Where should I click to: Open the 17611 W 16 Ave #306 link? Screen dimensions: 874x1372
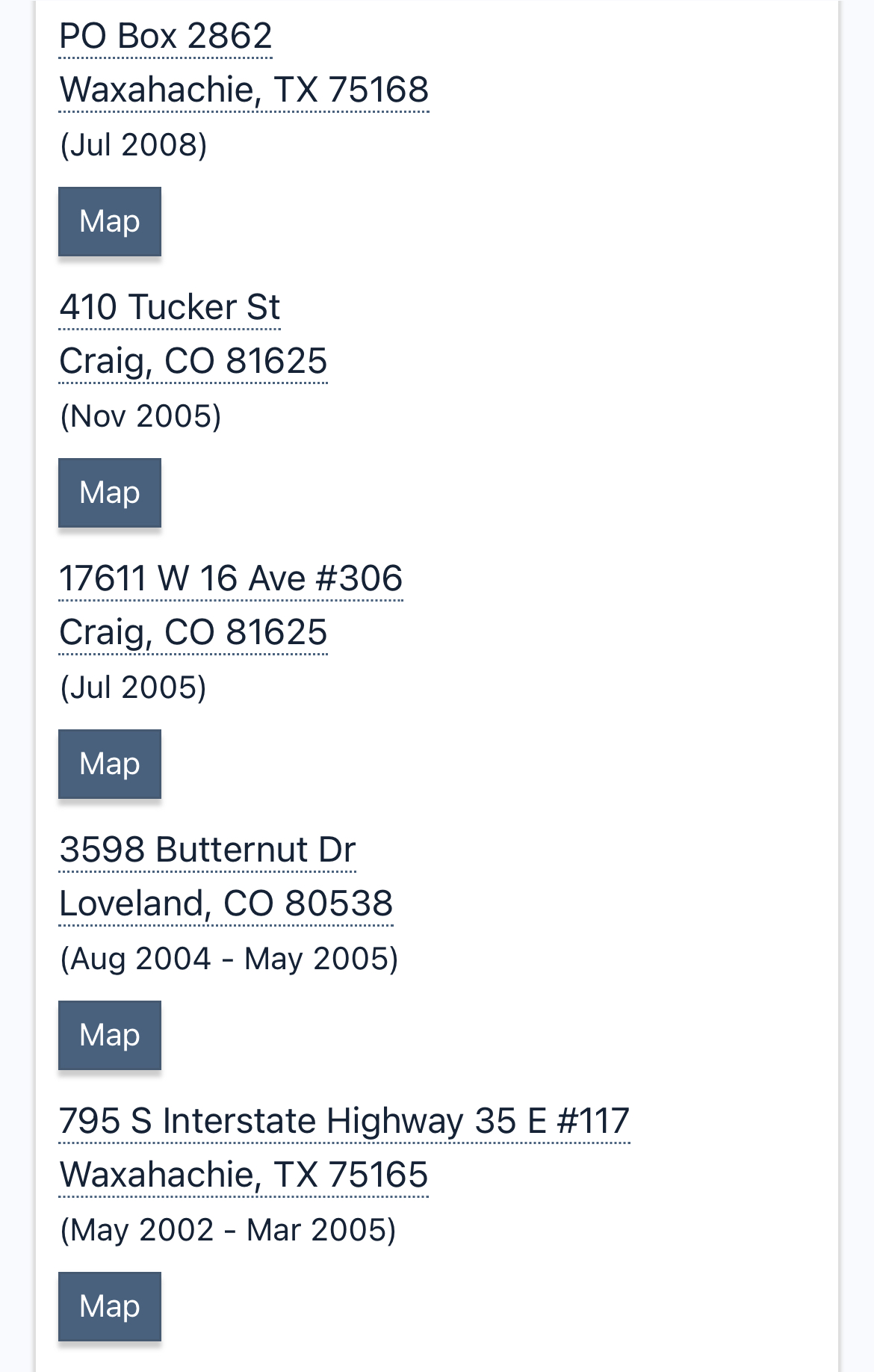coord(231,579)
